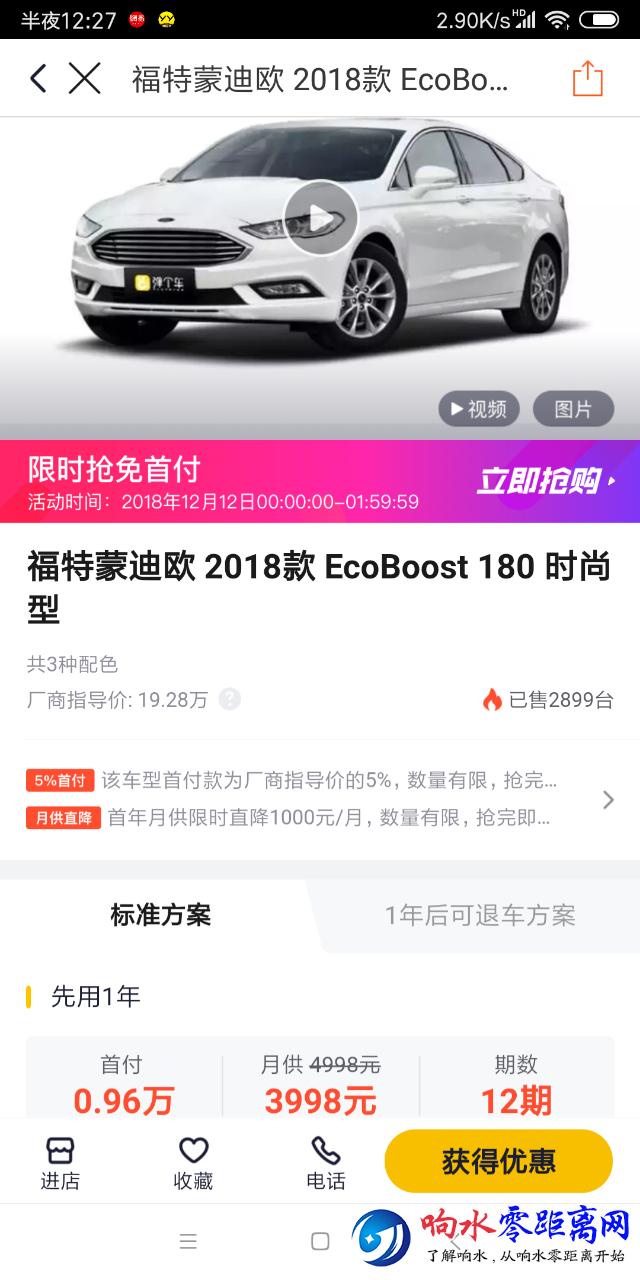Viewport: 640px width, 1280px height.
Task: Expand the 5%首付 promotions details
Action: 608,799
